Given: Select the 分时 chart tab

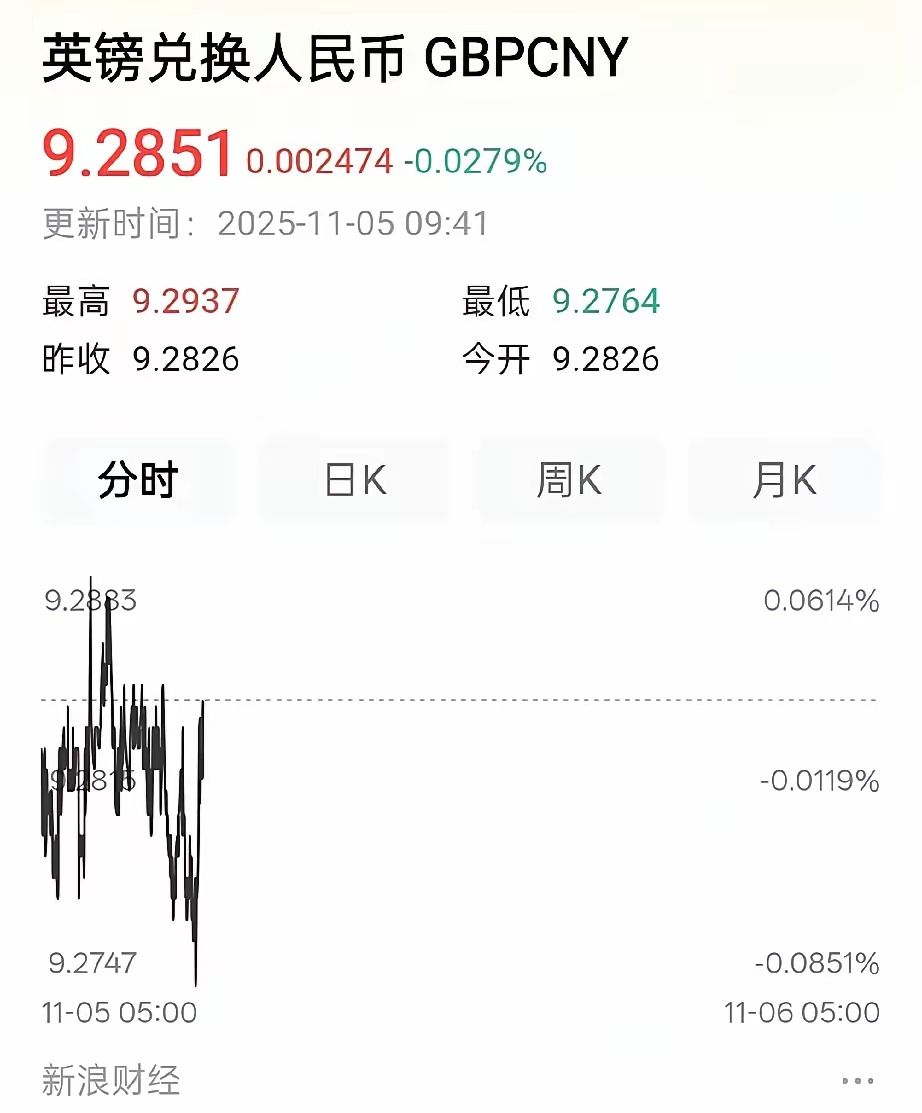Looking at the screenshot, I should 138,481.
